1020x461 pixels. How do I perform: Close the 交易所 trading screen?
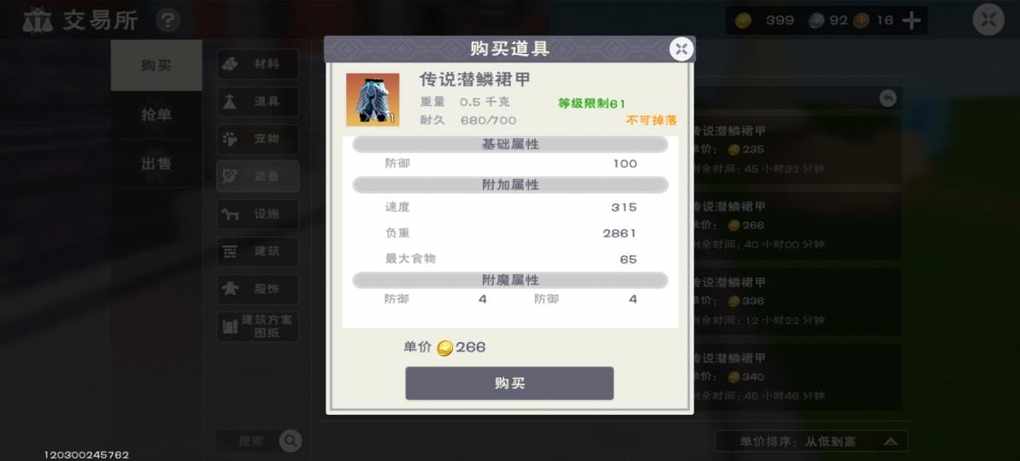tap(987, 20)
